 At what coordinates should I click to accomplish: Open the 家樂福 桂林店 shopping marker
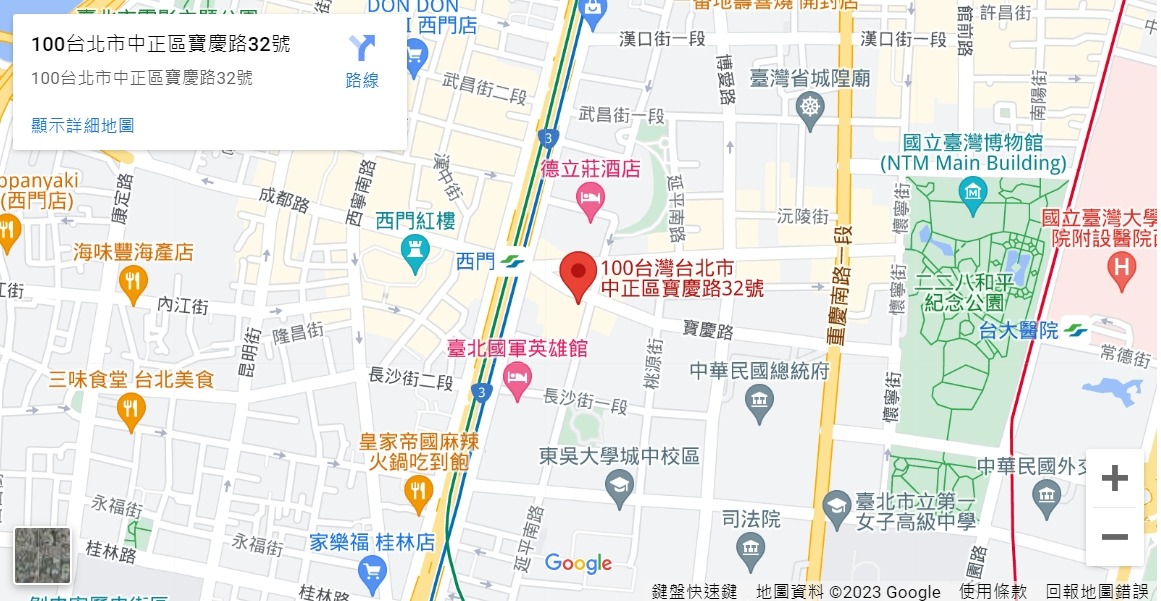click(x=373, y=573)
